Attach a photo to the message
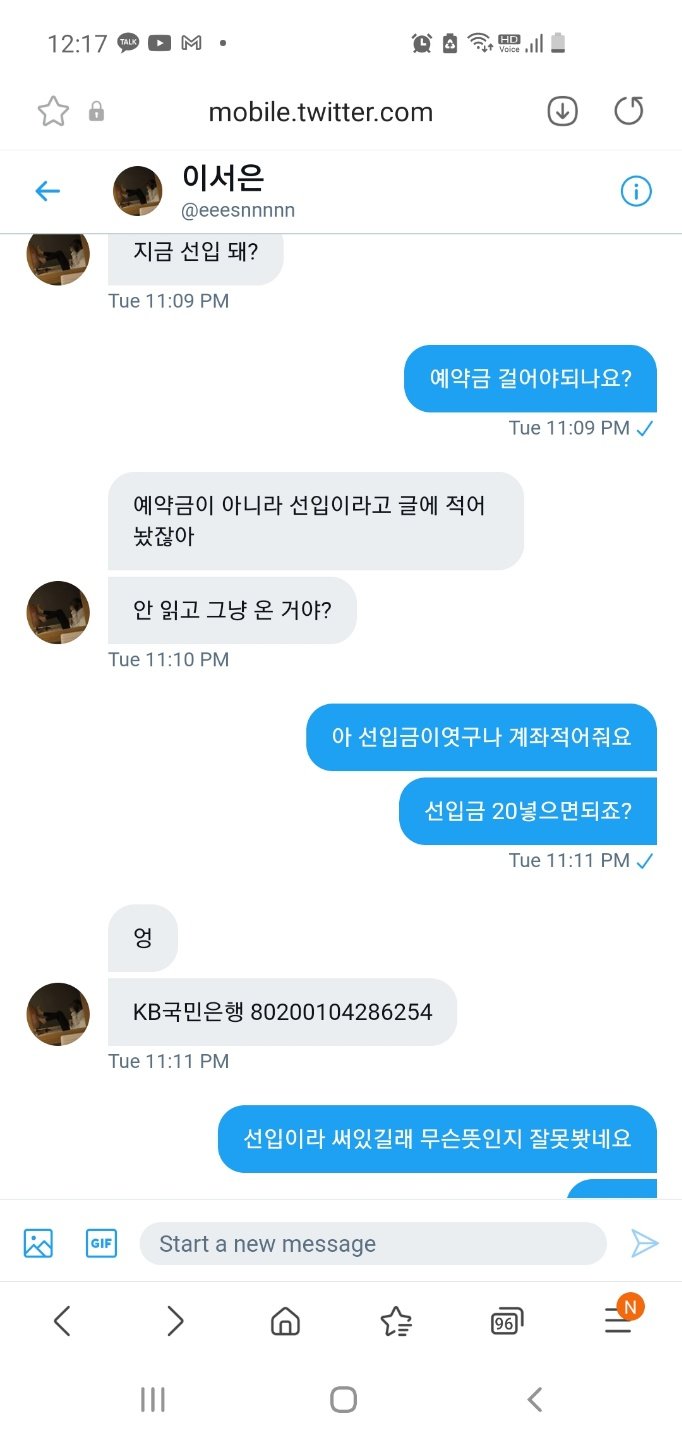682x1440 pixels. (x=38, y=1243)
